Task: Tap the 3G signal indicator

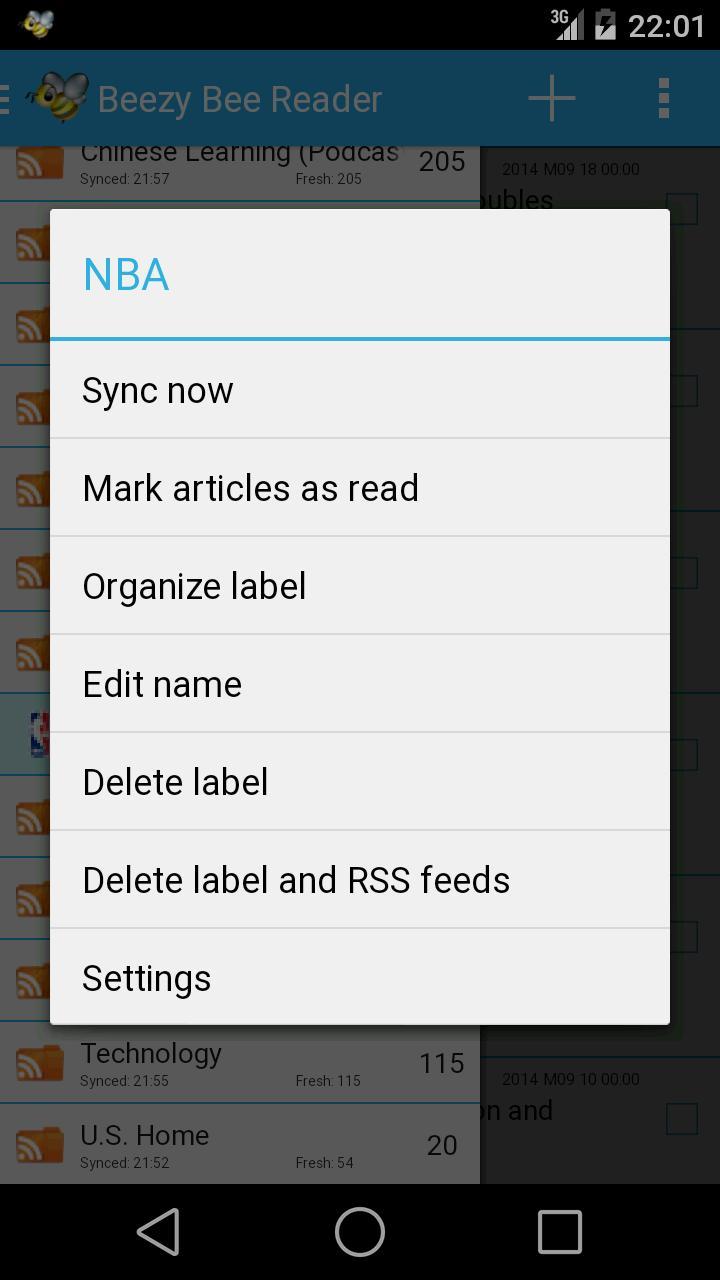Action: pos(566,27)
